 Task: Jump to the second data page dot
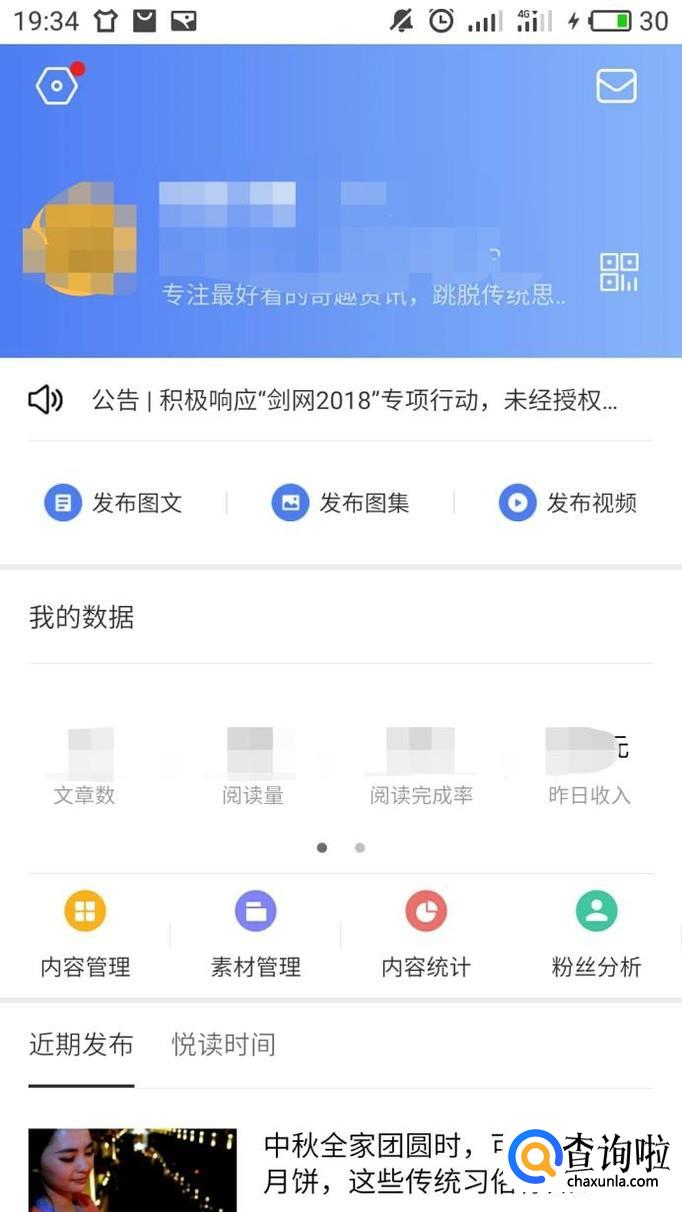tap(360, 848)
